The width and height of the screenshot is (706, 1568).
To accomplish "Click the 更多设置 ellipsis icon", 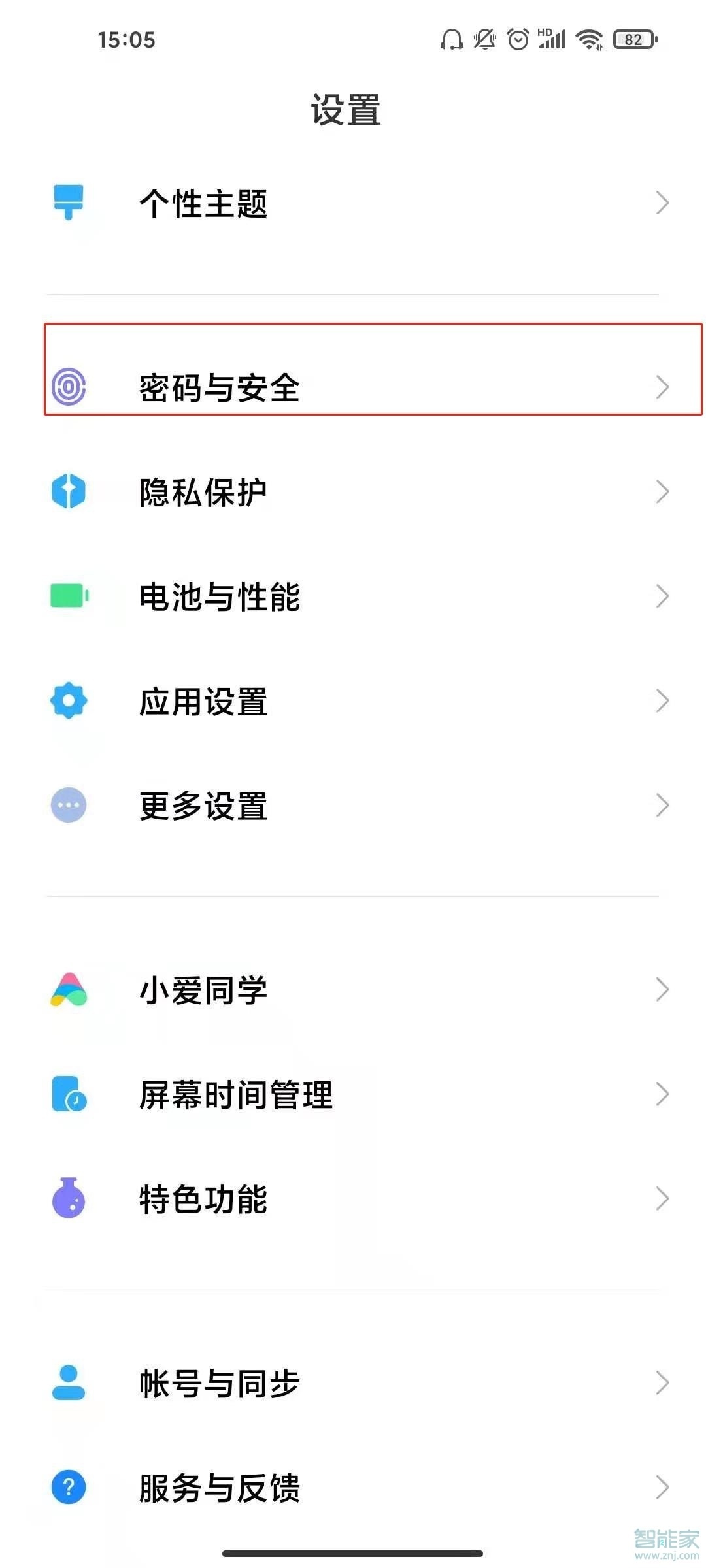I will tap(69, 806).
